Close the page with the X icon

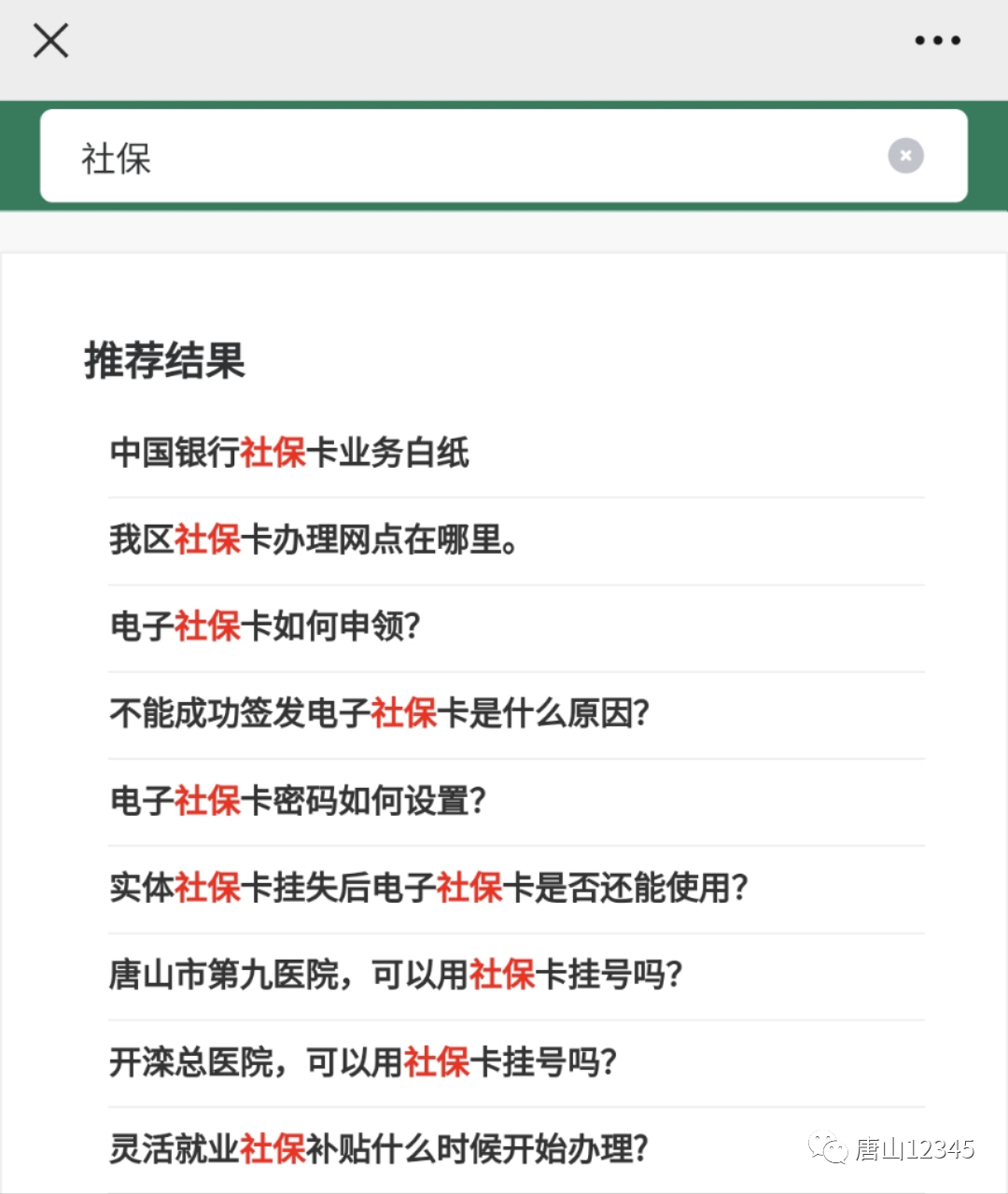tap(50, 40)
